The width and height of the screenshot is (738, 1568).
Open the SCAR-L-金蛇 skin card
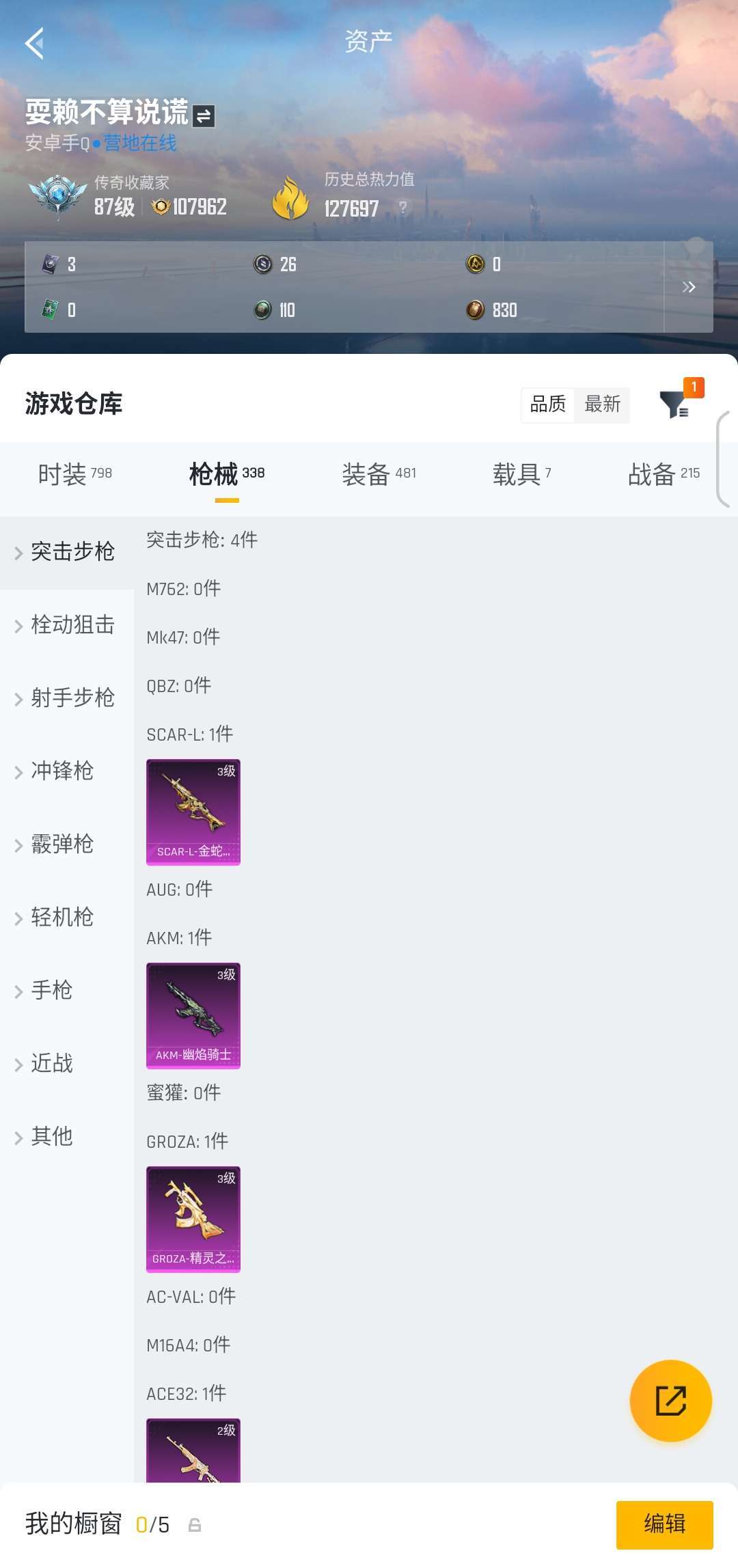pyautogui.click(x=193, y=812)
